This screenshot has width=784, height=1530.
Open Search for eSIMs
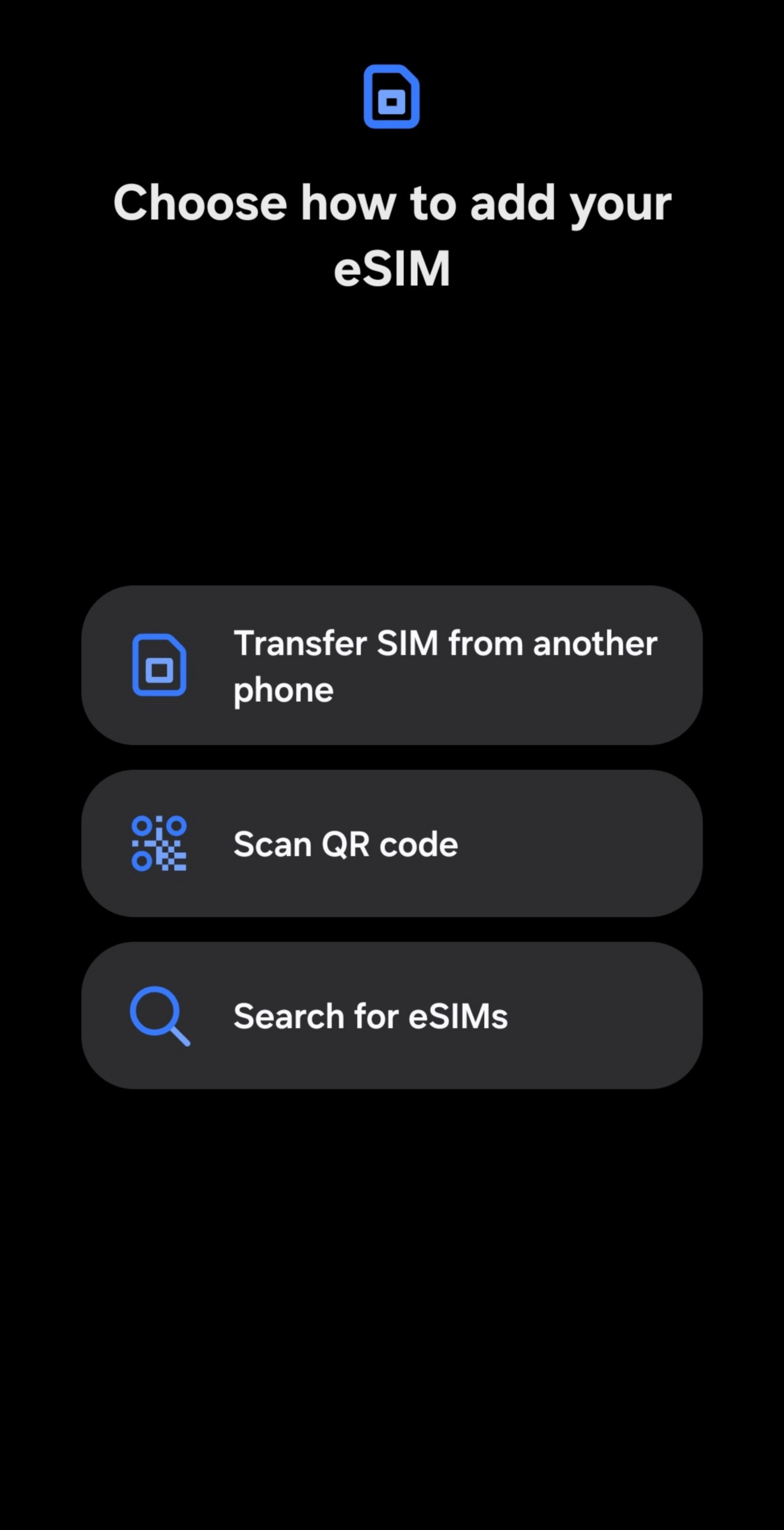click(x=392, y=1015)
